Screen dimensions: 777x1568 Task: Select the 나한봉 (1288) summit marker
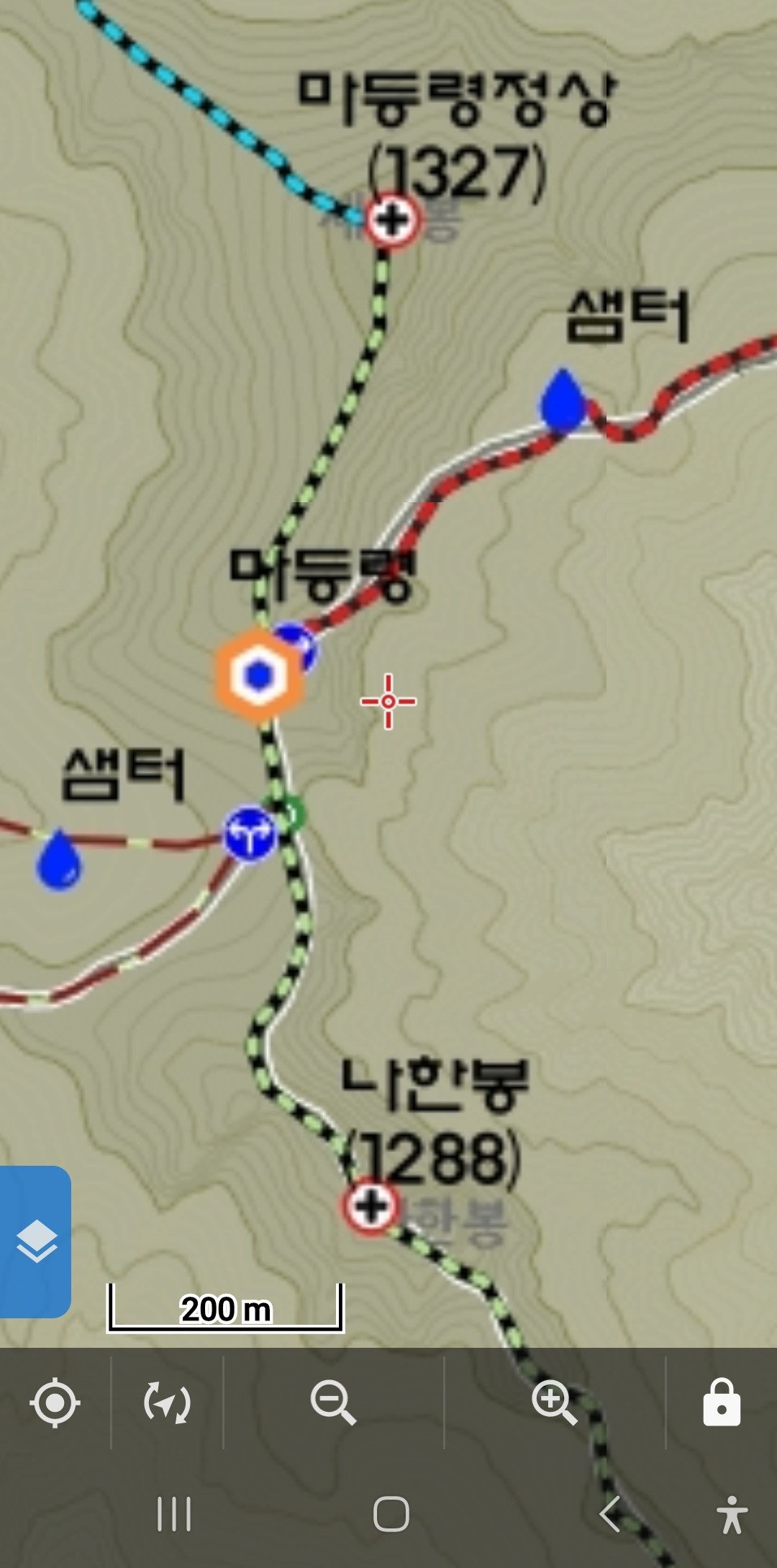pos(371,1207)
